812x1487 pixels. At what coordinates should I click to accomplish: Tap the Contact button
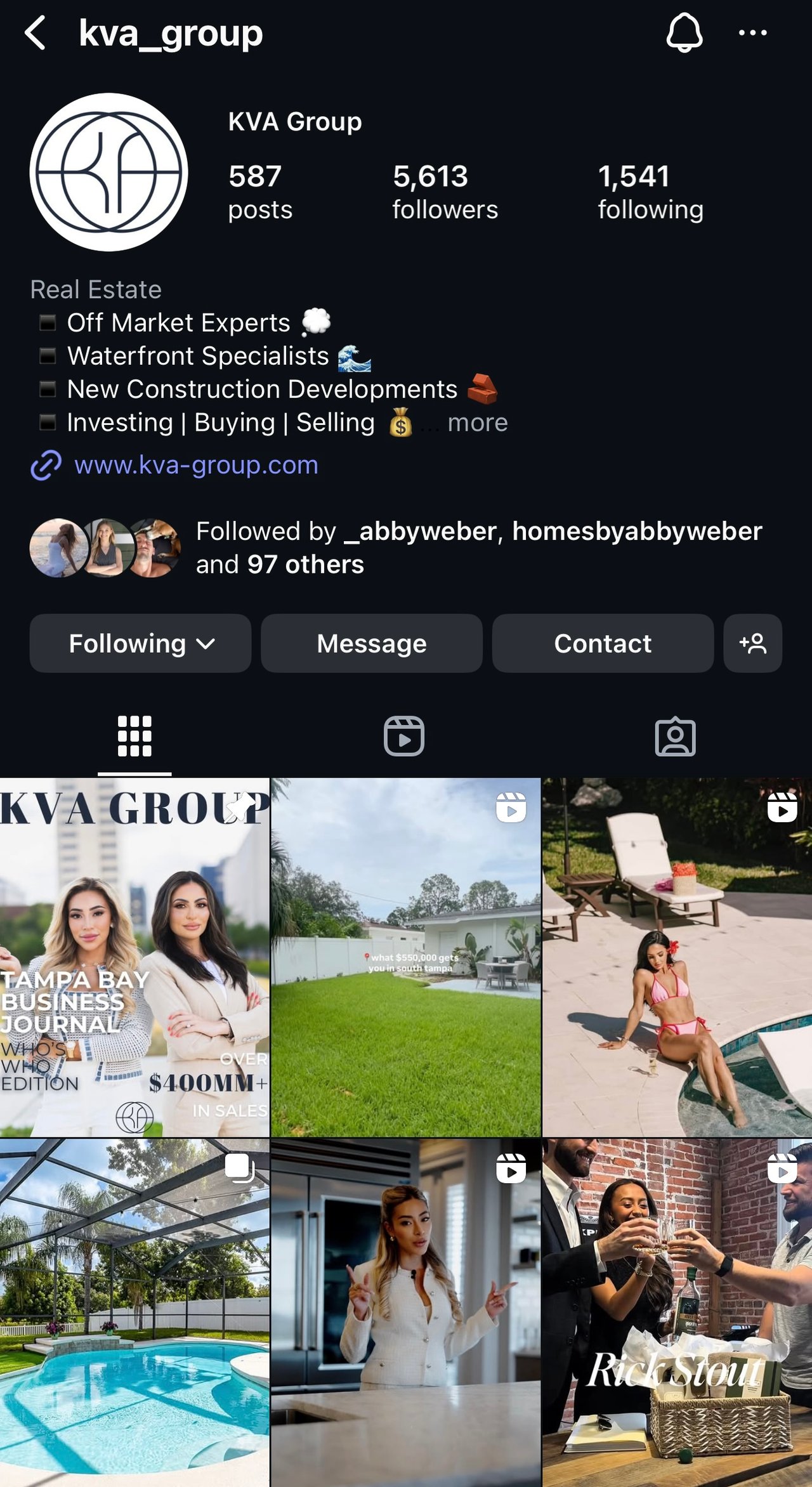(x=603, y=643)
